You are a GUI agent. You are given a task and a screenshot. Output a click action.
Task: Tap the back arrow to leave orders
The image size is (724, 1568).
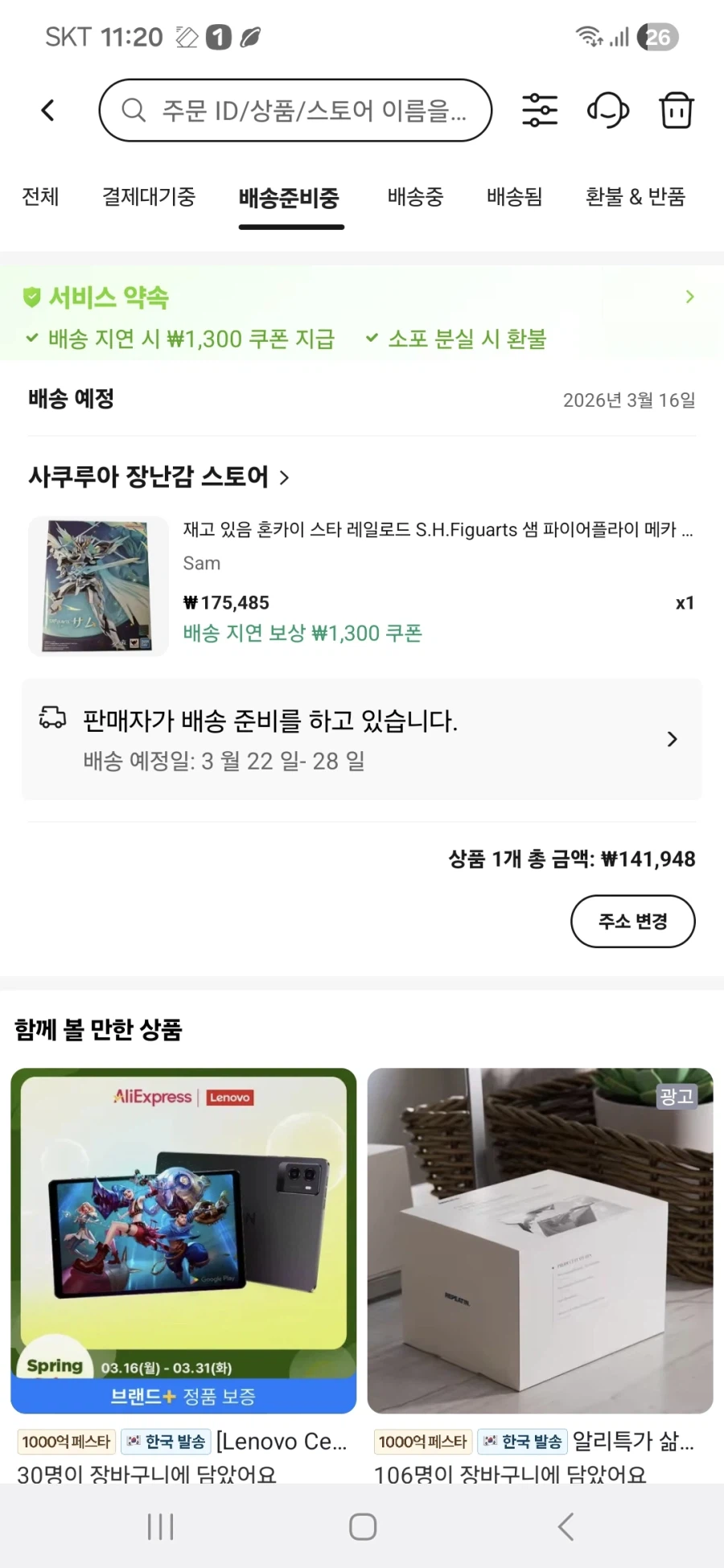click(47, 109)
